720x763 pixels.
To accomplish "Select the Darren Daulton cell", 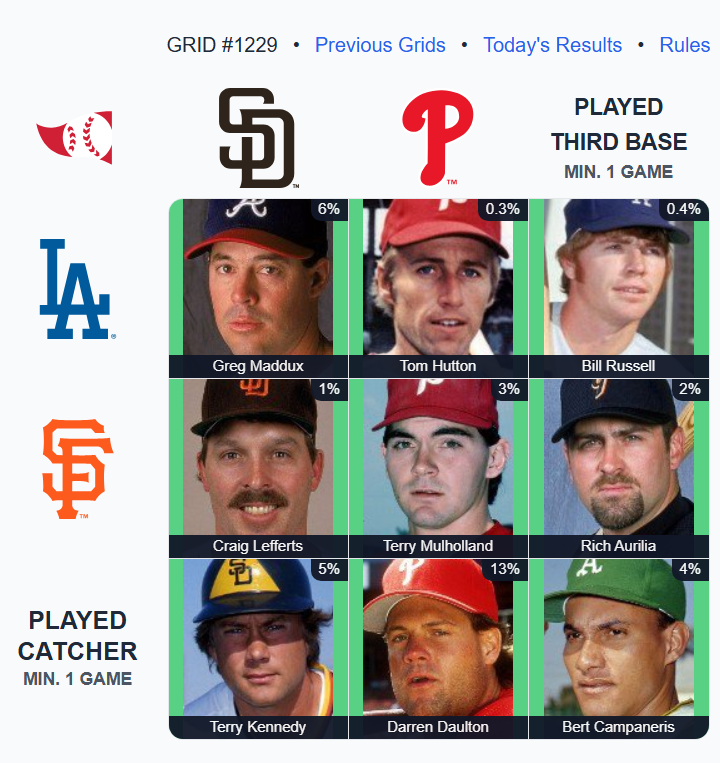I will (x=438, y=649).
